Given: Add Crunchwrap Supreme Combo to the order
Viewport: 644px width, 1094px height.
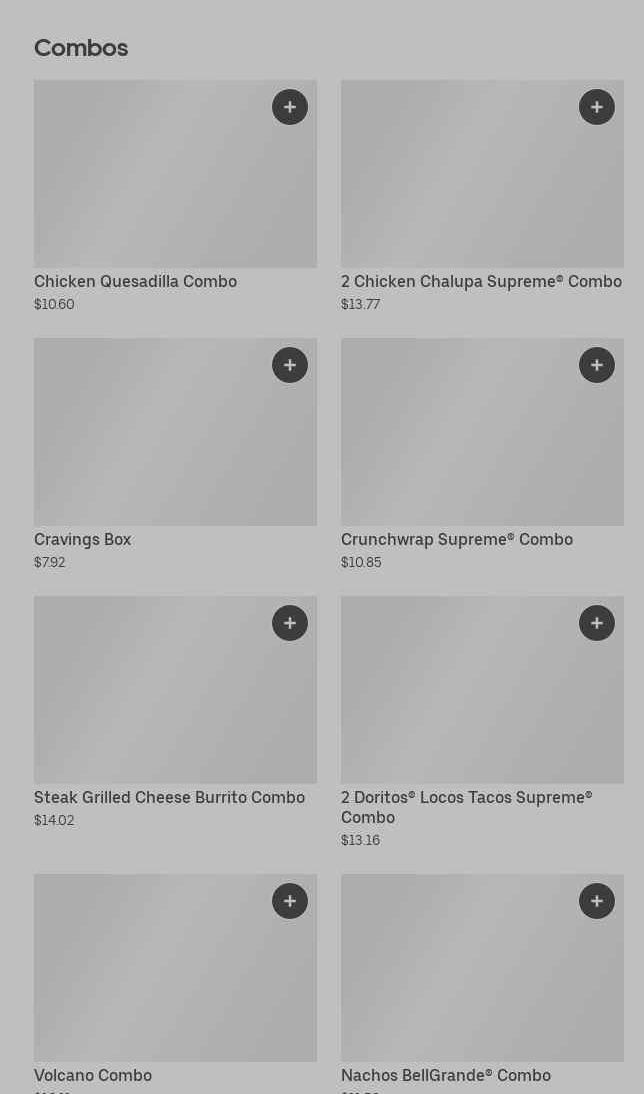Looking at the screenshot, I should point(597,365).
